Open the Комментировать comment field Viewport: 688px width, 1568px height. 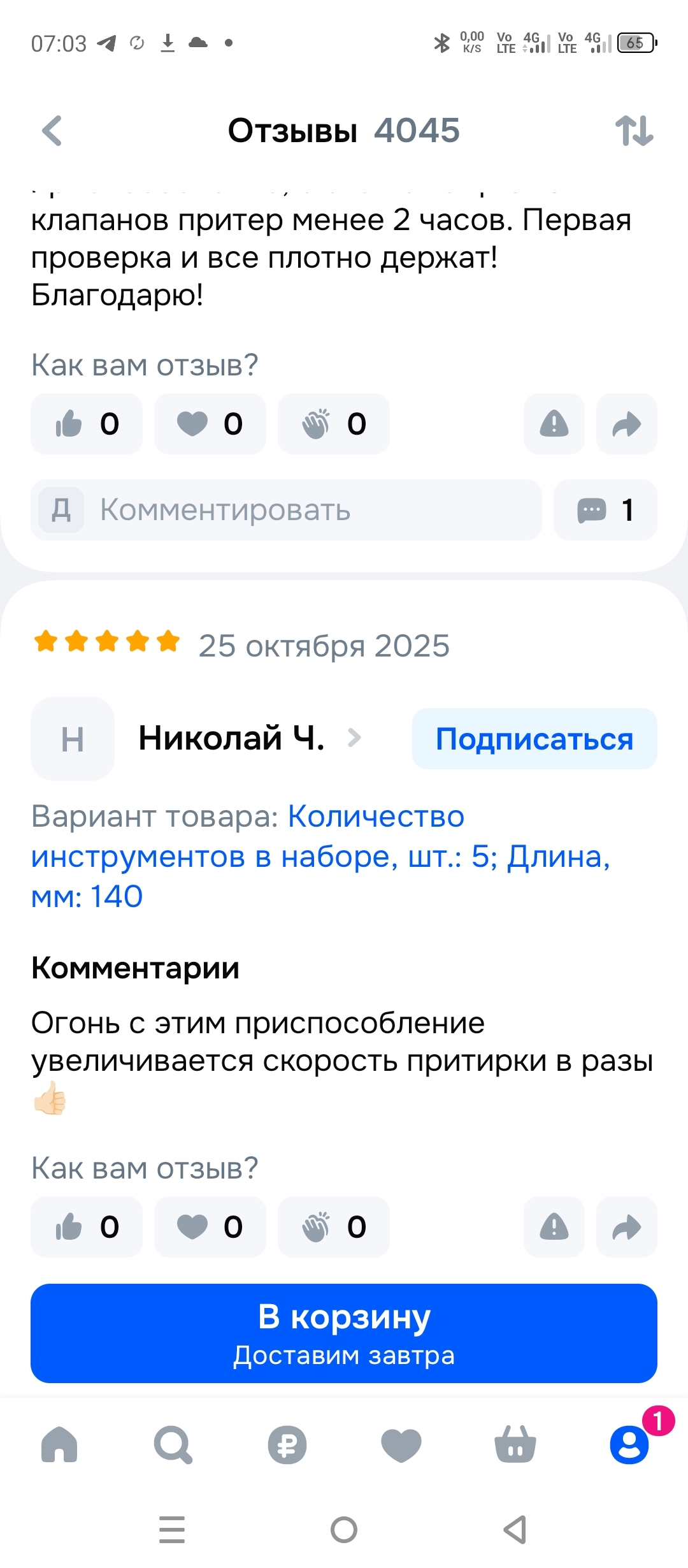click(287, 510)
